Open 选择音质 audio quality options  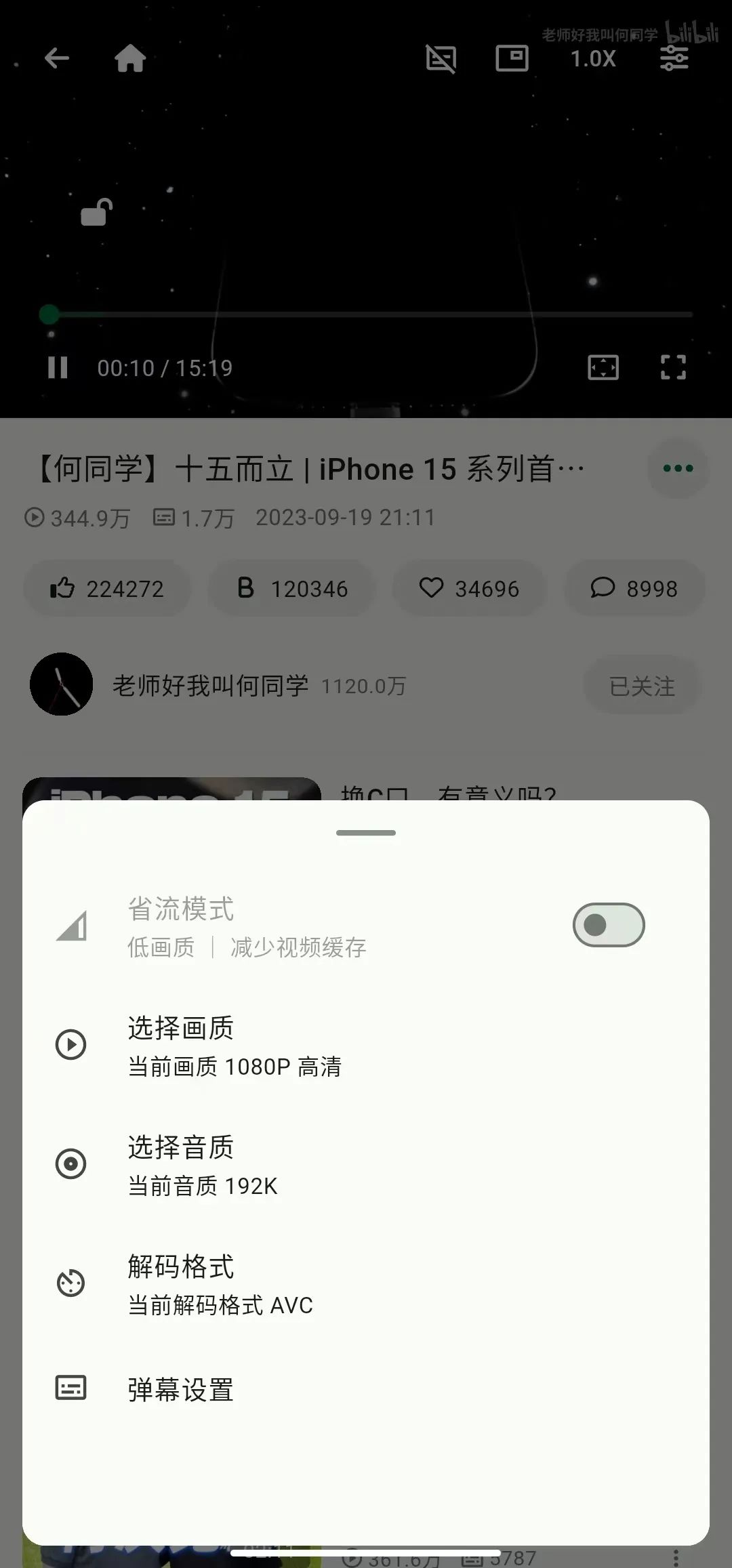point(366,1165)
